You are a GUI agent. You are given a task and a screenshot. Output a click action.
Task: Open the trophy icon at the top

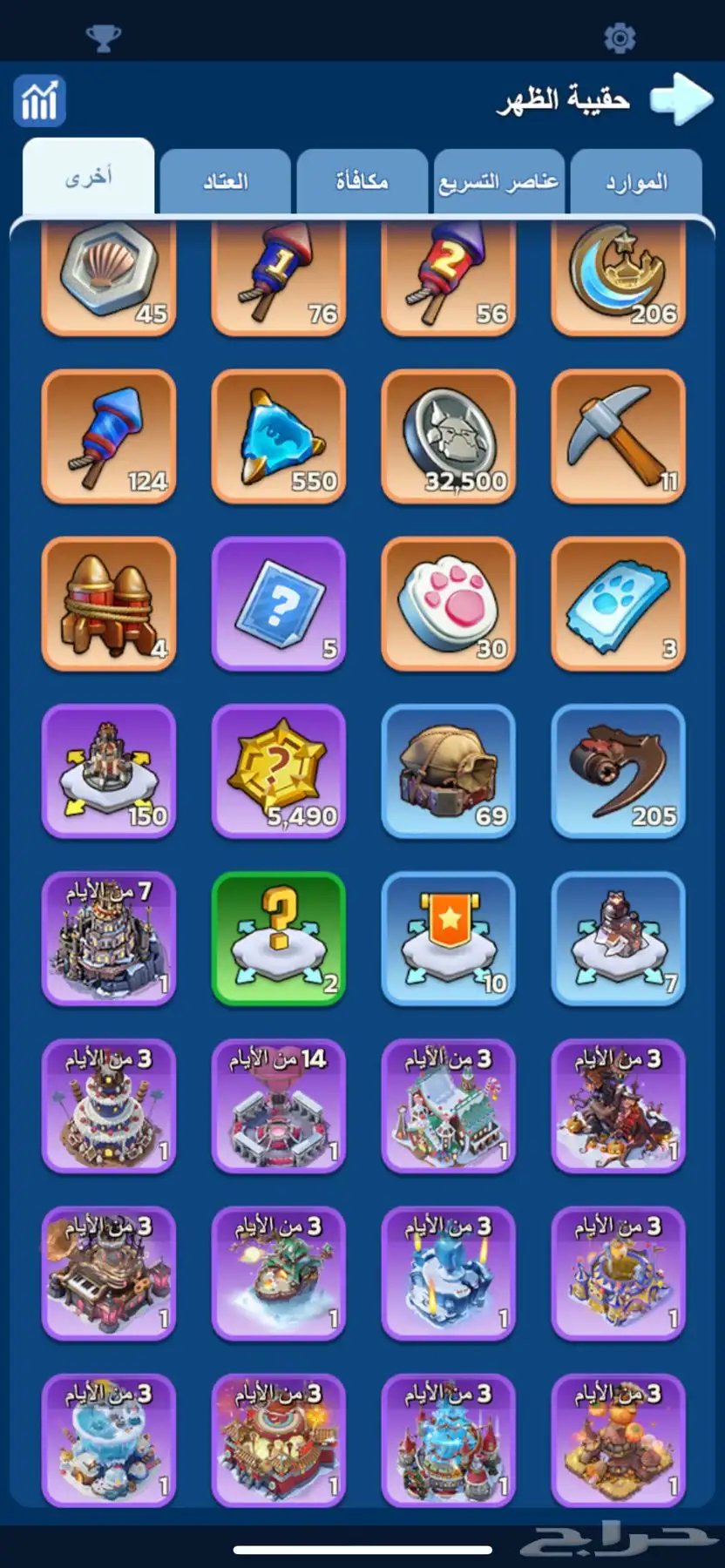[x=103, y=38]
